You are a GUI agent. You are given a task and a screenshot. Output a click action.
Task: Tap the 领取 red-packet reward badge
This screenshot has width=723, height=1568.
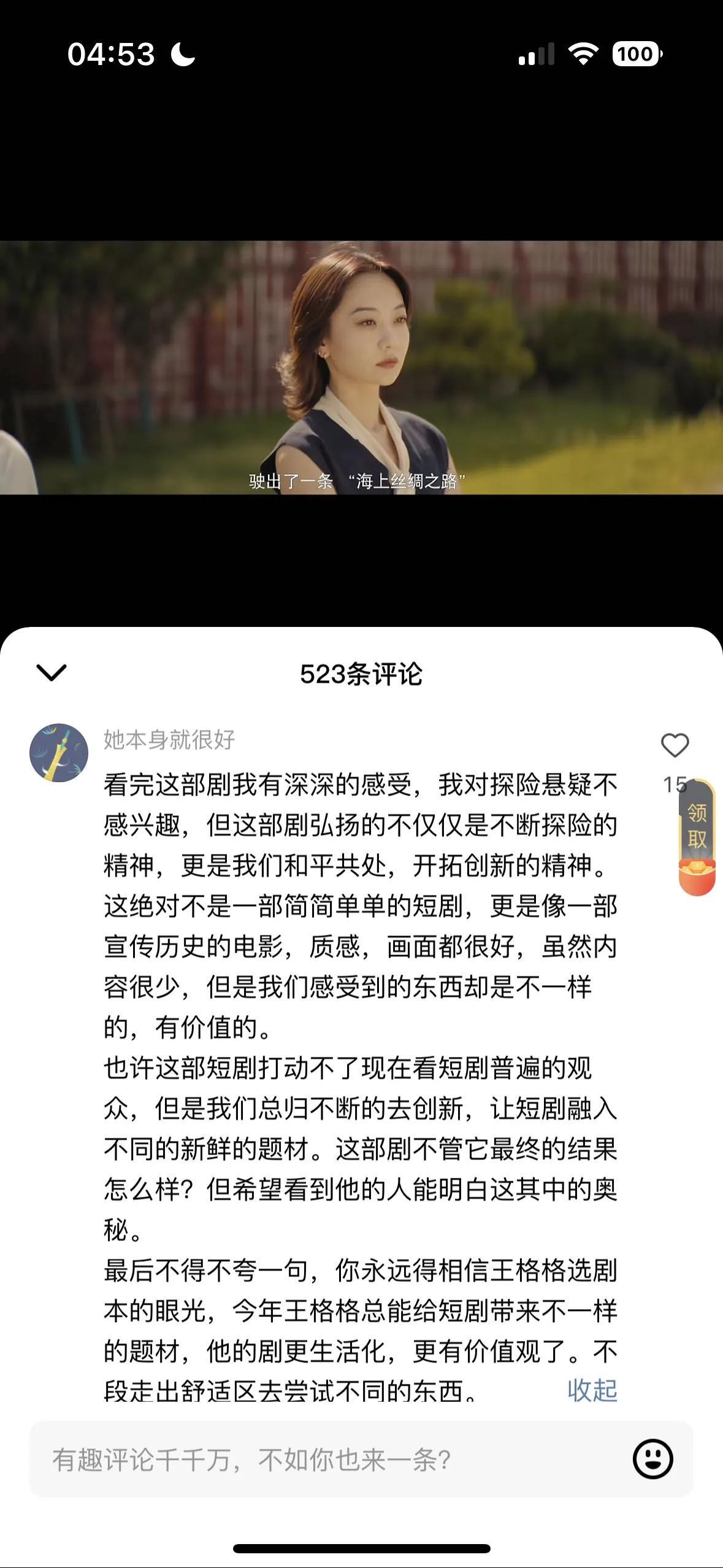[x=697, y=836]
